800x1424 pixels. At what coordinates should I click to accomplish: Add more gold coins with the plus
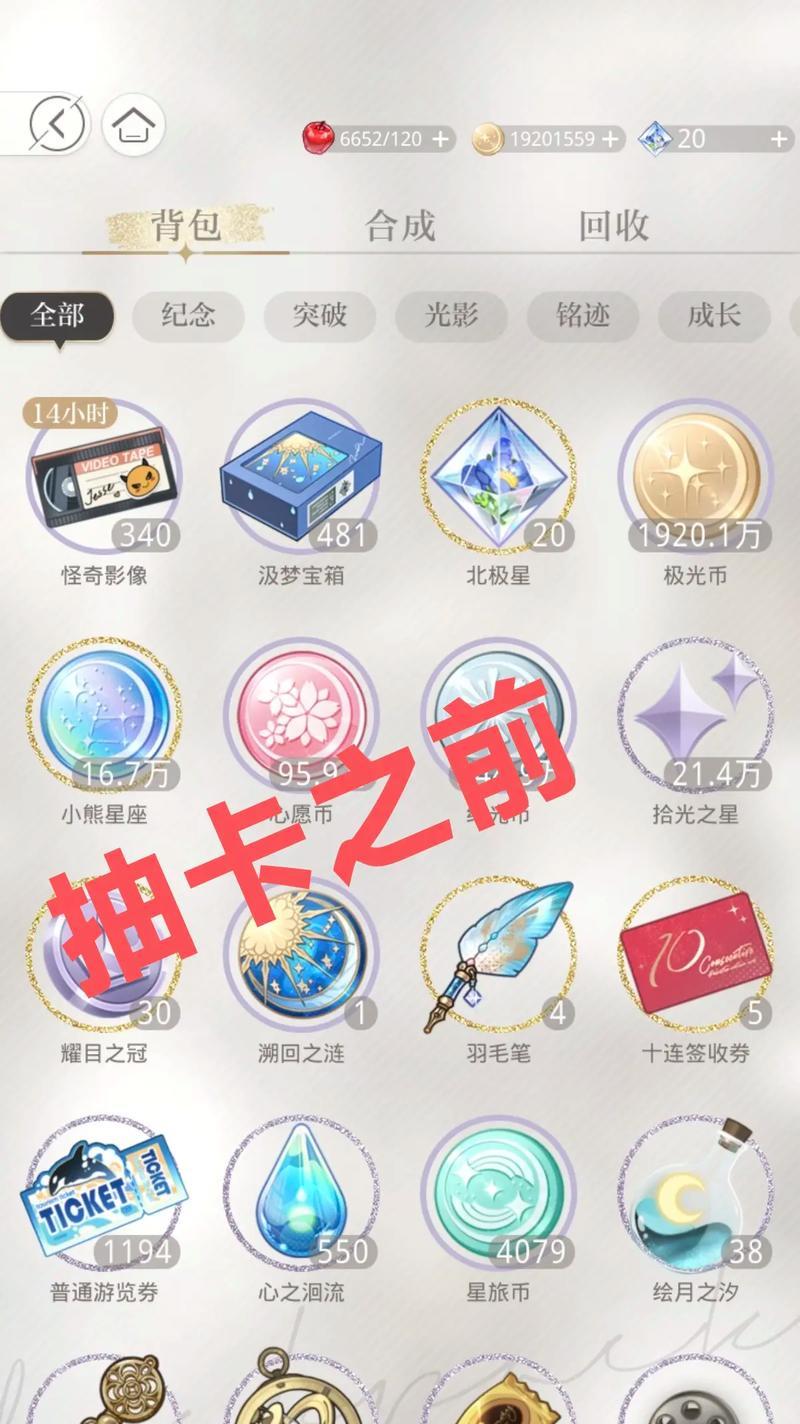tap(609, 139)
